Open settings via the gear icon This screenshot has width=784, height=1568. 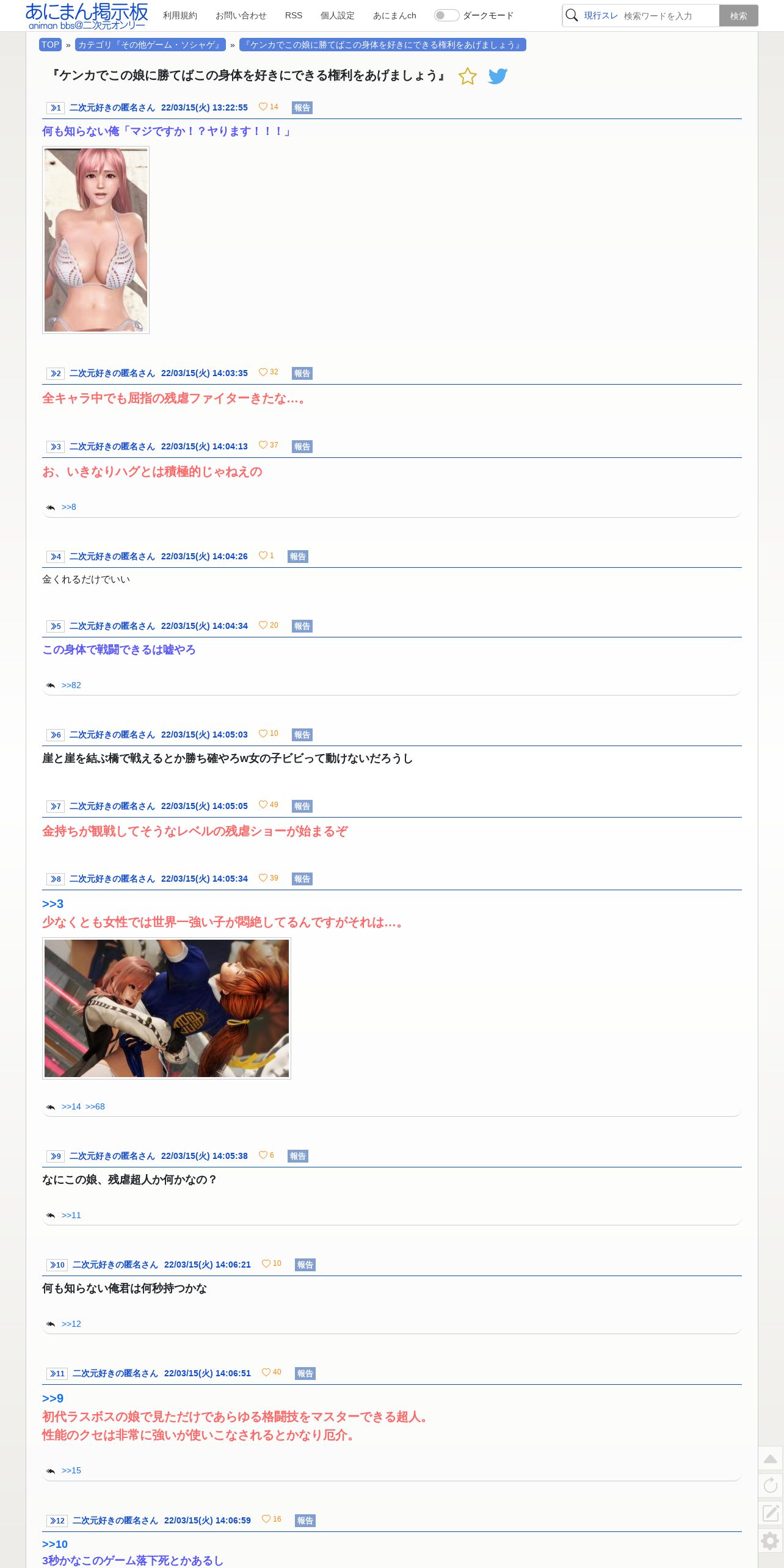click(x=771, y=1541)
